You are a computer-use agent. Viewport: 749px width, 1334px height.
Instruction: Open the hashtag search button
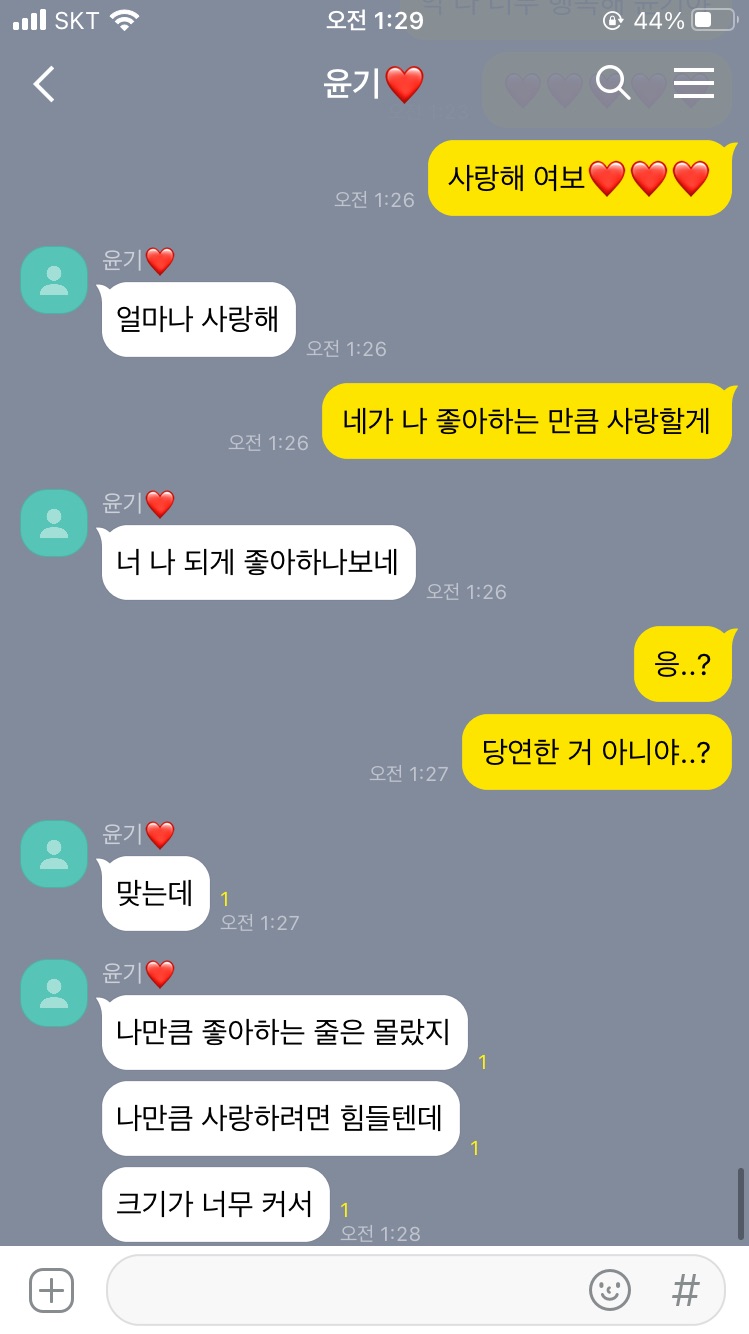point(685,1290)
